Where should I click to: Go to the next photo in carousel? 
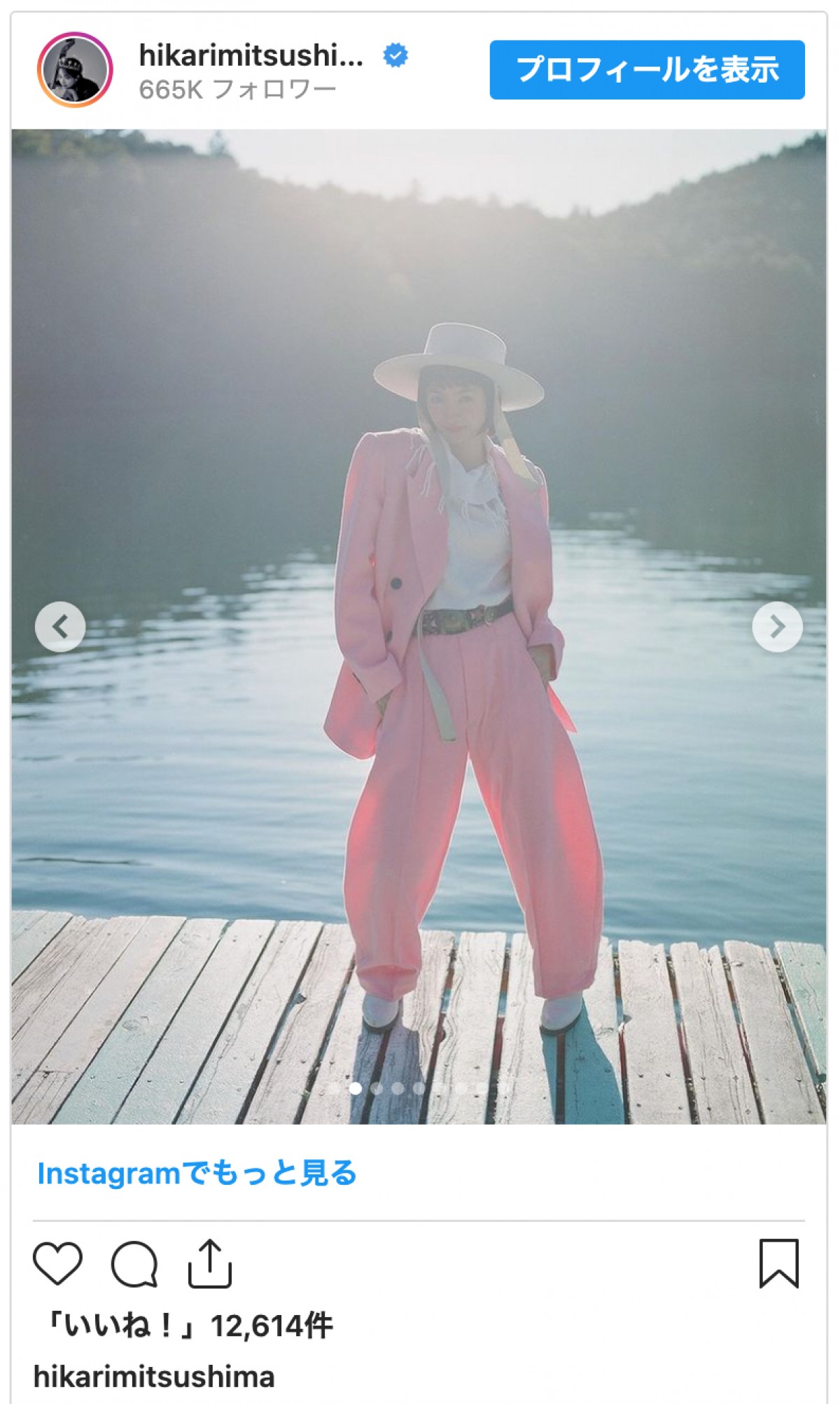777,627
